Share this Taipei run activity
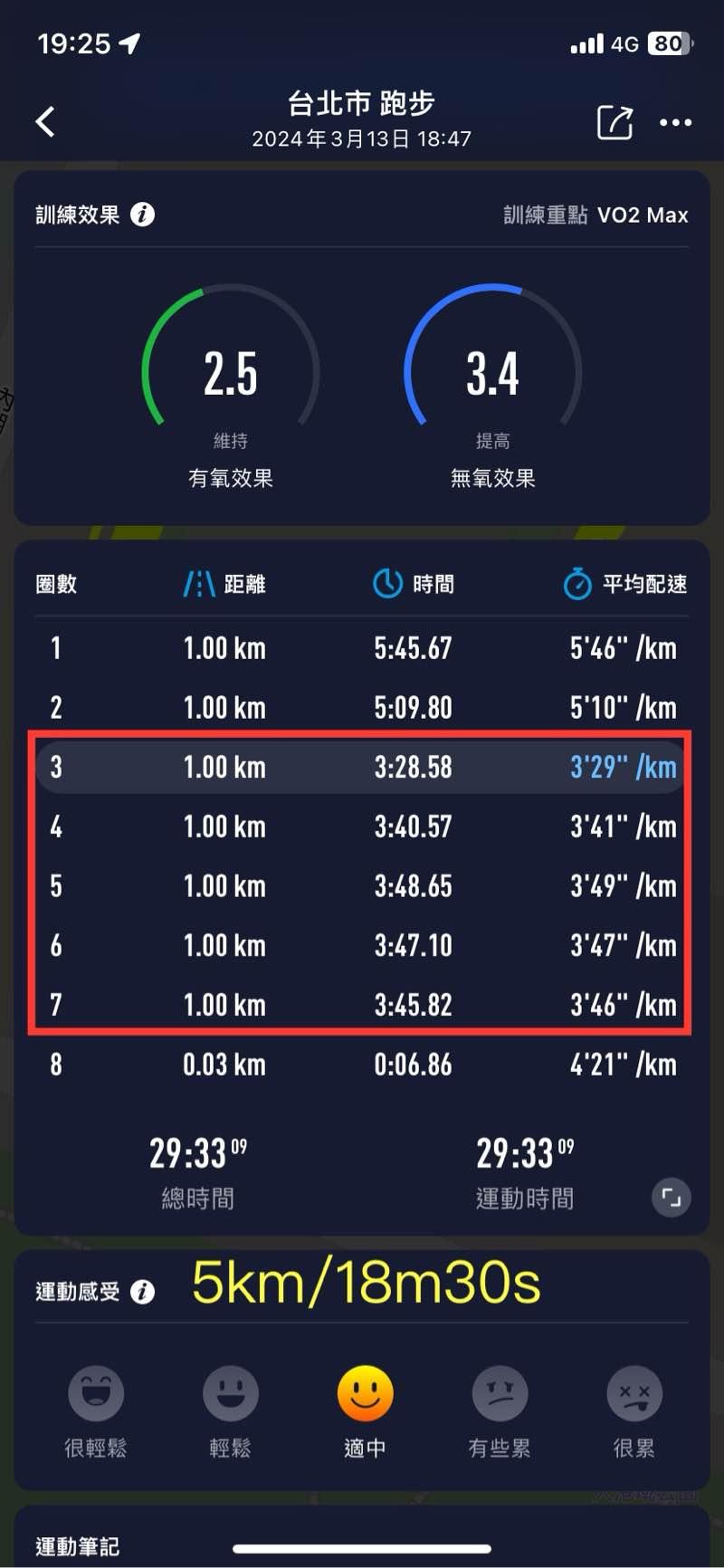 [x=614, y=122]
